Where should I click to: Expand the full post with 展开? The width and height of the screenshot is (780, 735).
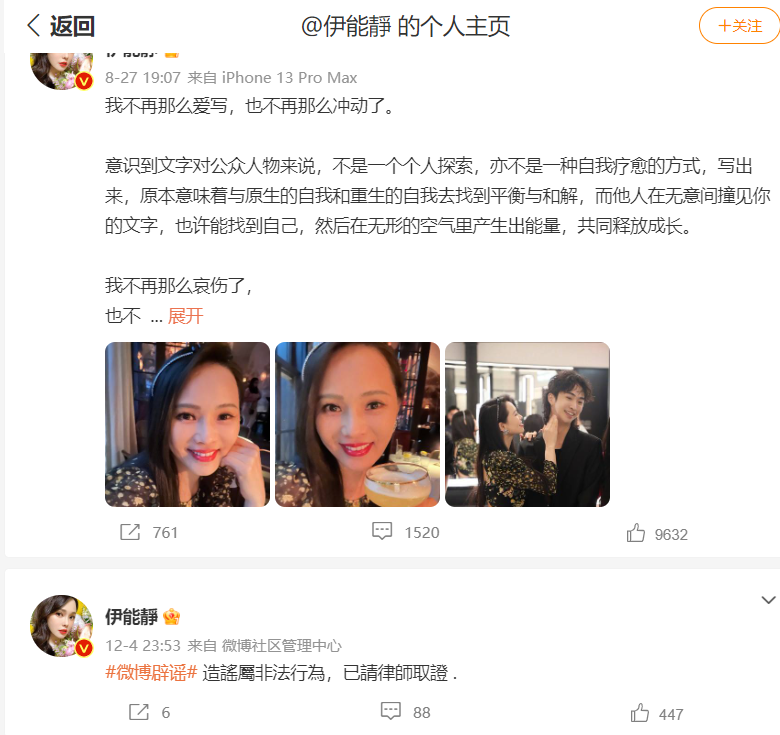(x=185, y=316)
